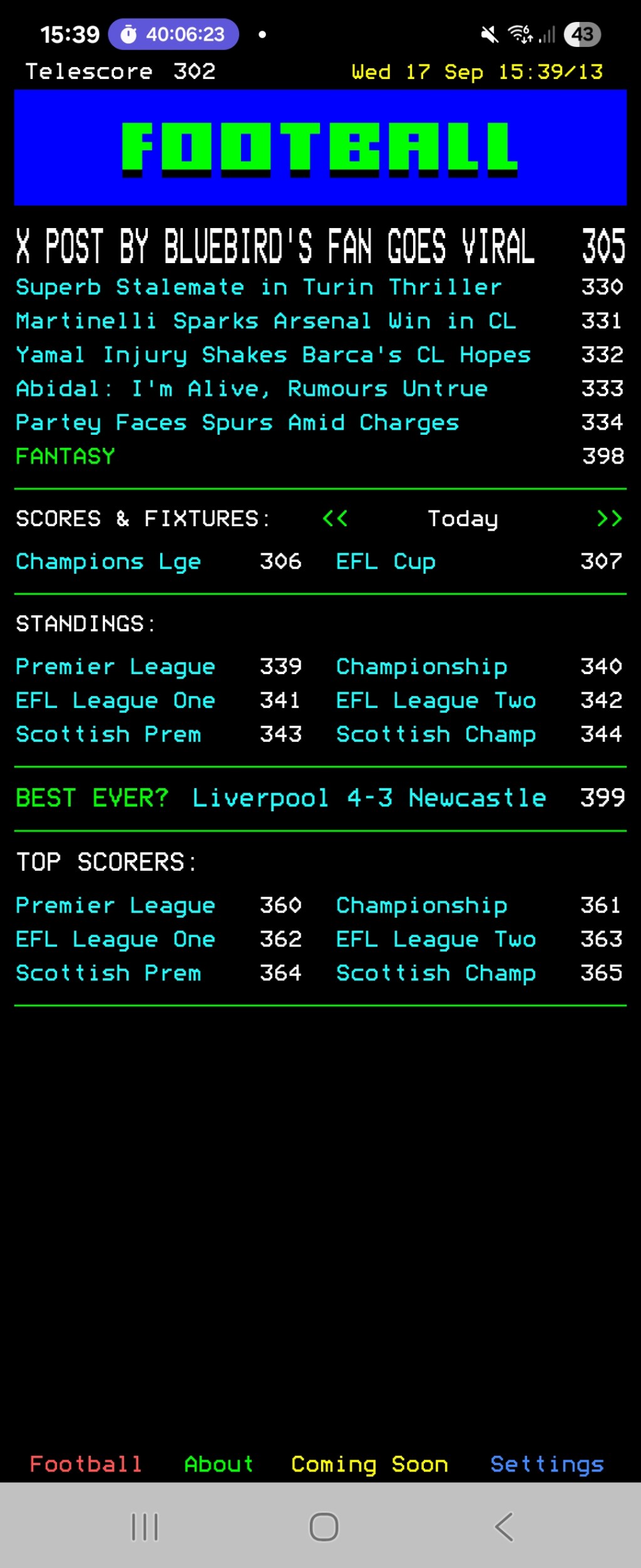Screen dimensions: 641x1568
Task: Select the About tab
Action: coord(218,1464)
